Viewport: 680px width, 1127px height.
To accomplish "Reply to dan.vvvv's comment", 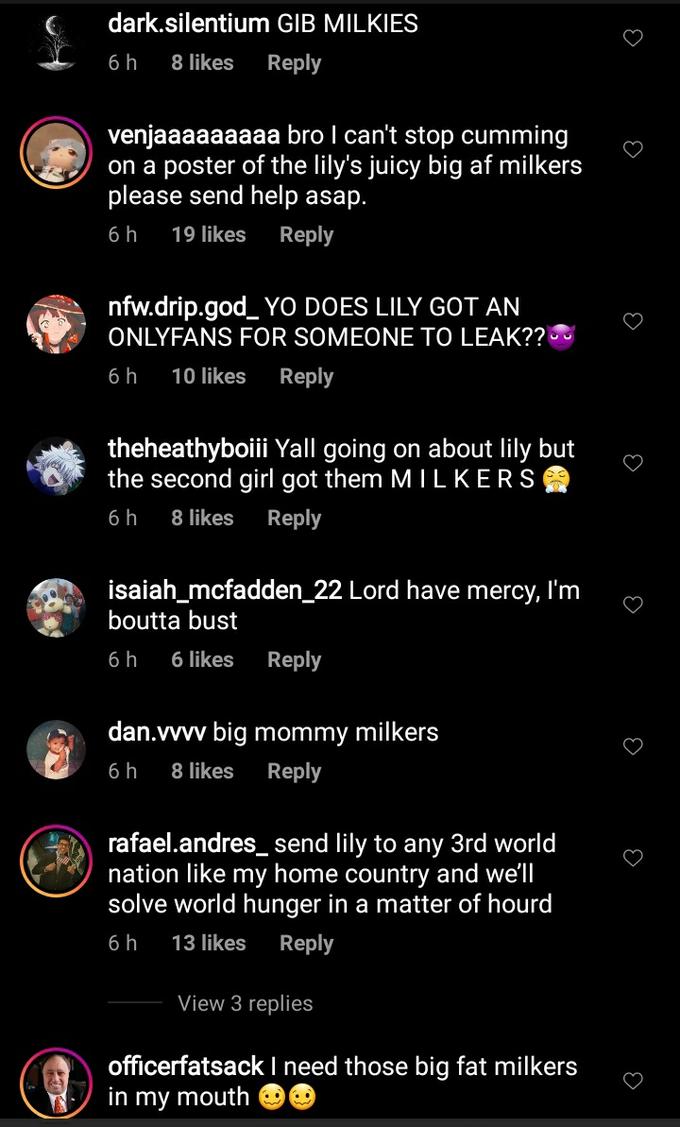I will tap(294, 771).
